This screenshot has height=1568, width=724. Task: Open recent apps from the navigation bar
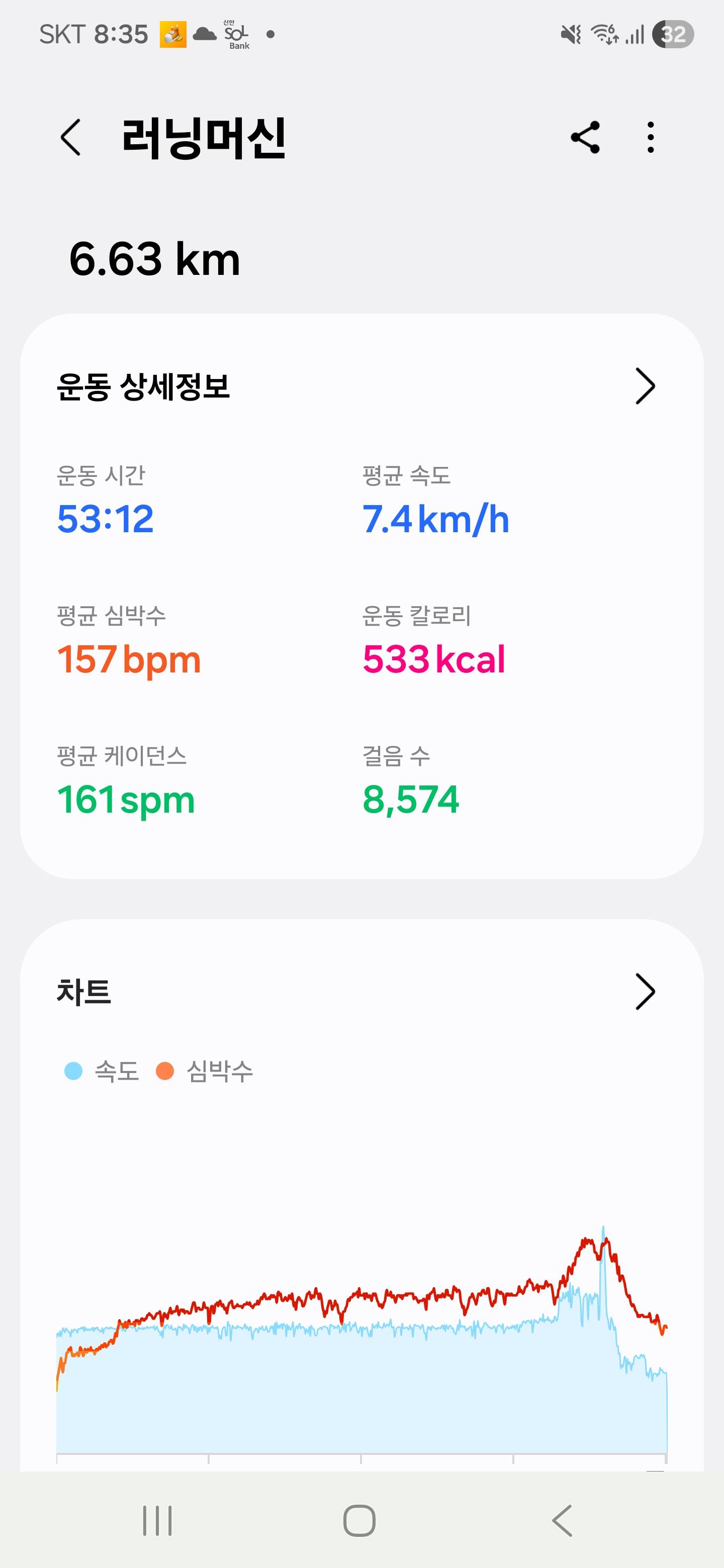pos(157,1521)
